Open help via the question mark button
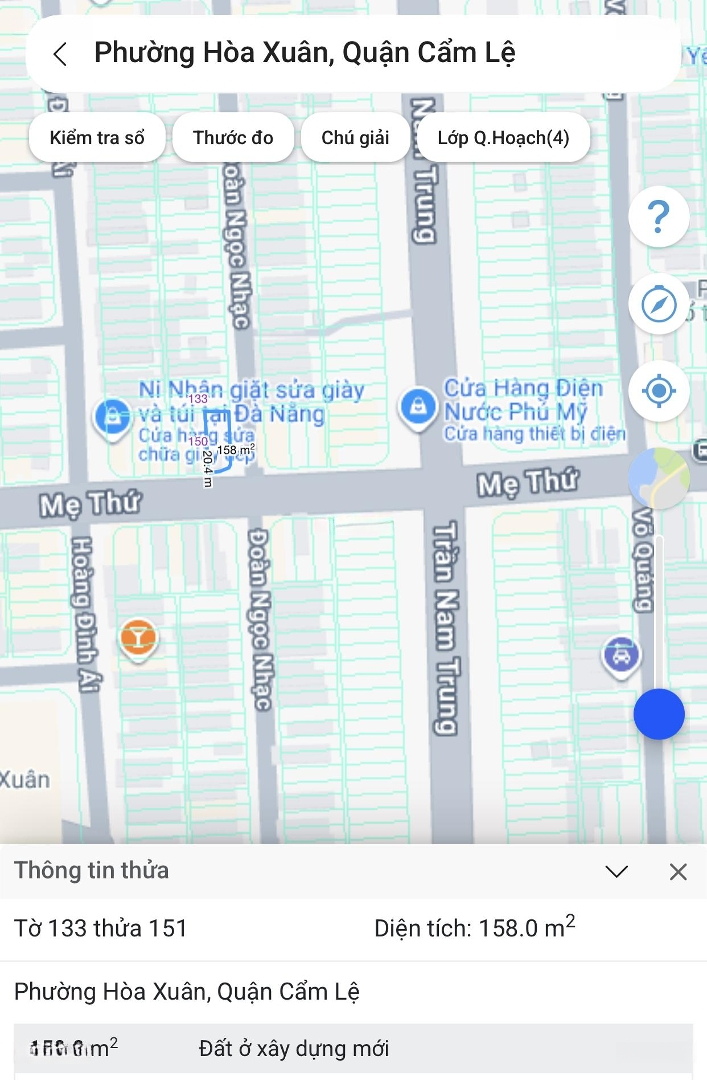The height and width of the screenshot is (1080, 707). 658,216
